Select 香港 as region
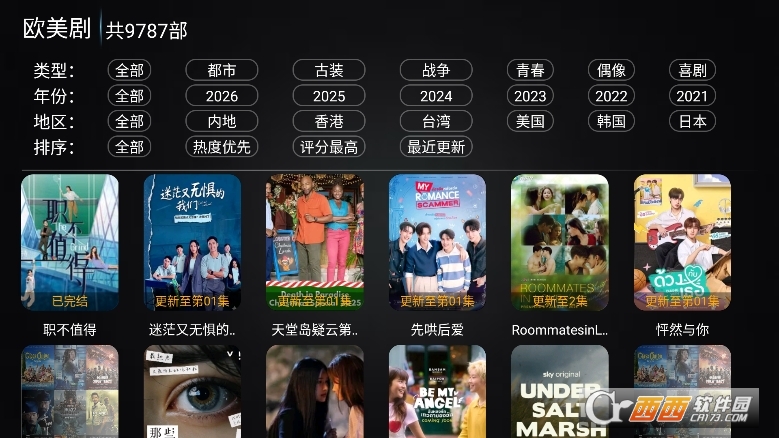This screenshot has width=779, height=438. pyautogui.click(x=329, y=121)
